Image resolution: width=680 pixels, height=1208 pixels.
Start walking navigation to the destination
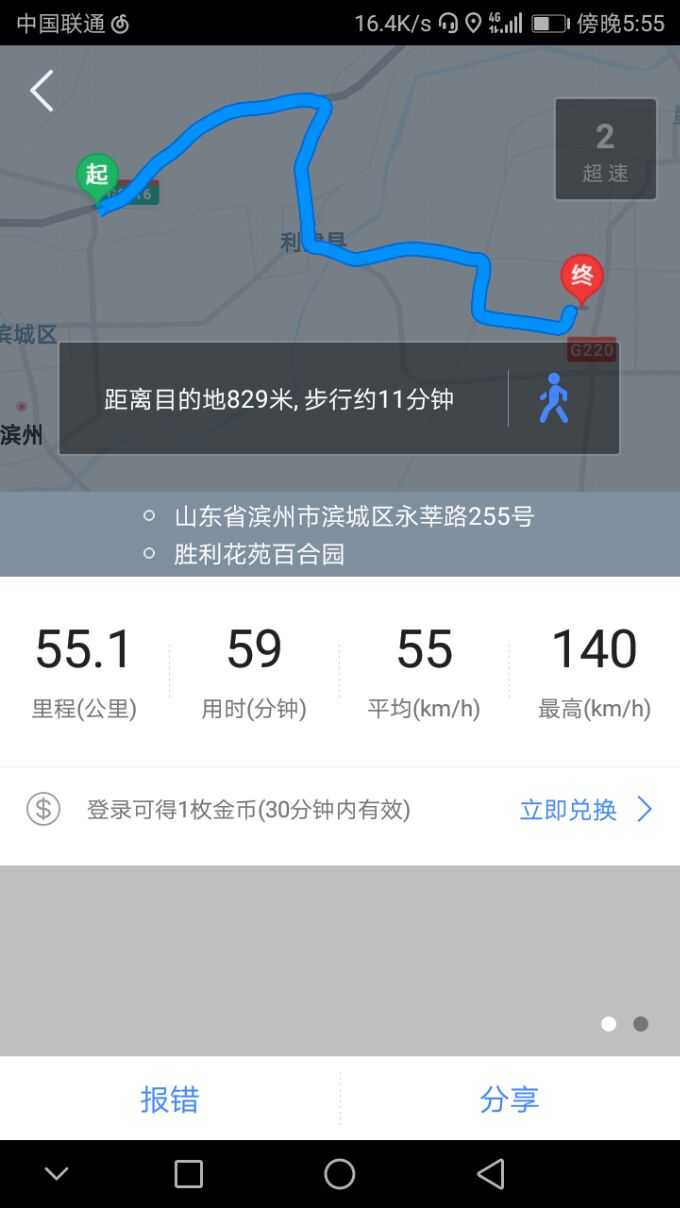[x=553, y=399]
